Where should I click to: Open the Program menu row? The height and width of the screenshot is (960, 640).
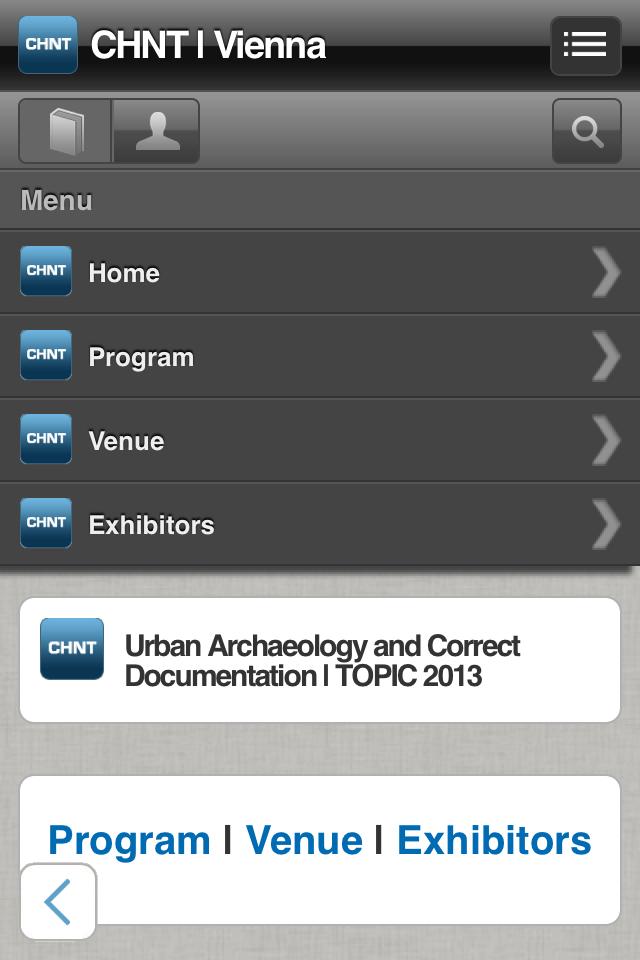(x=320, y=357)
